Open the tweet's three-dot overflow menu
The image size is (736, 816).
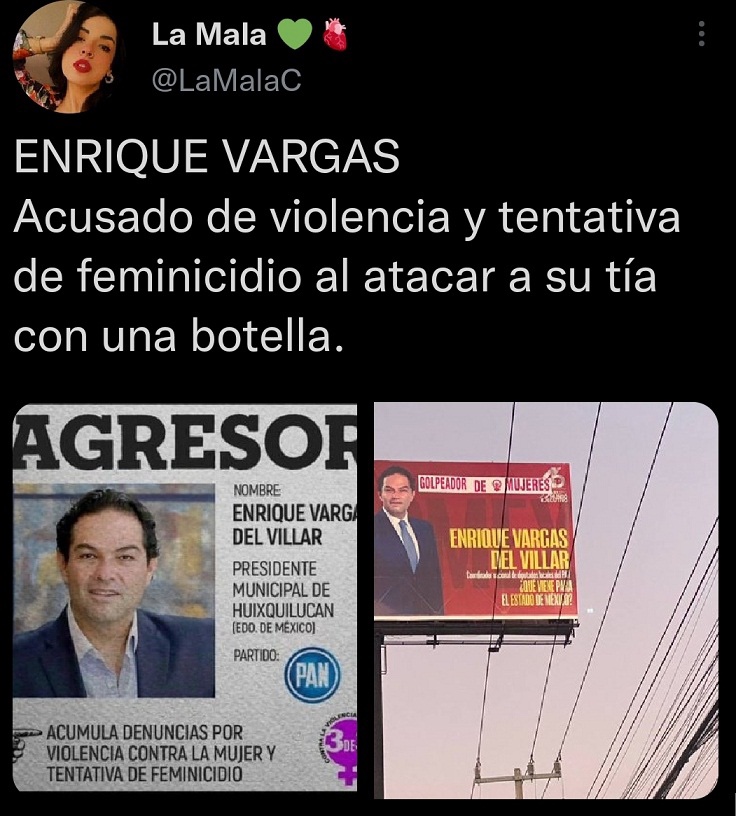tap(701, 35)
